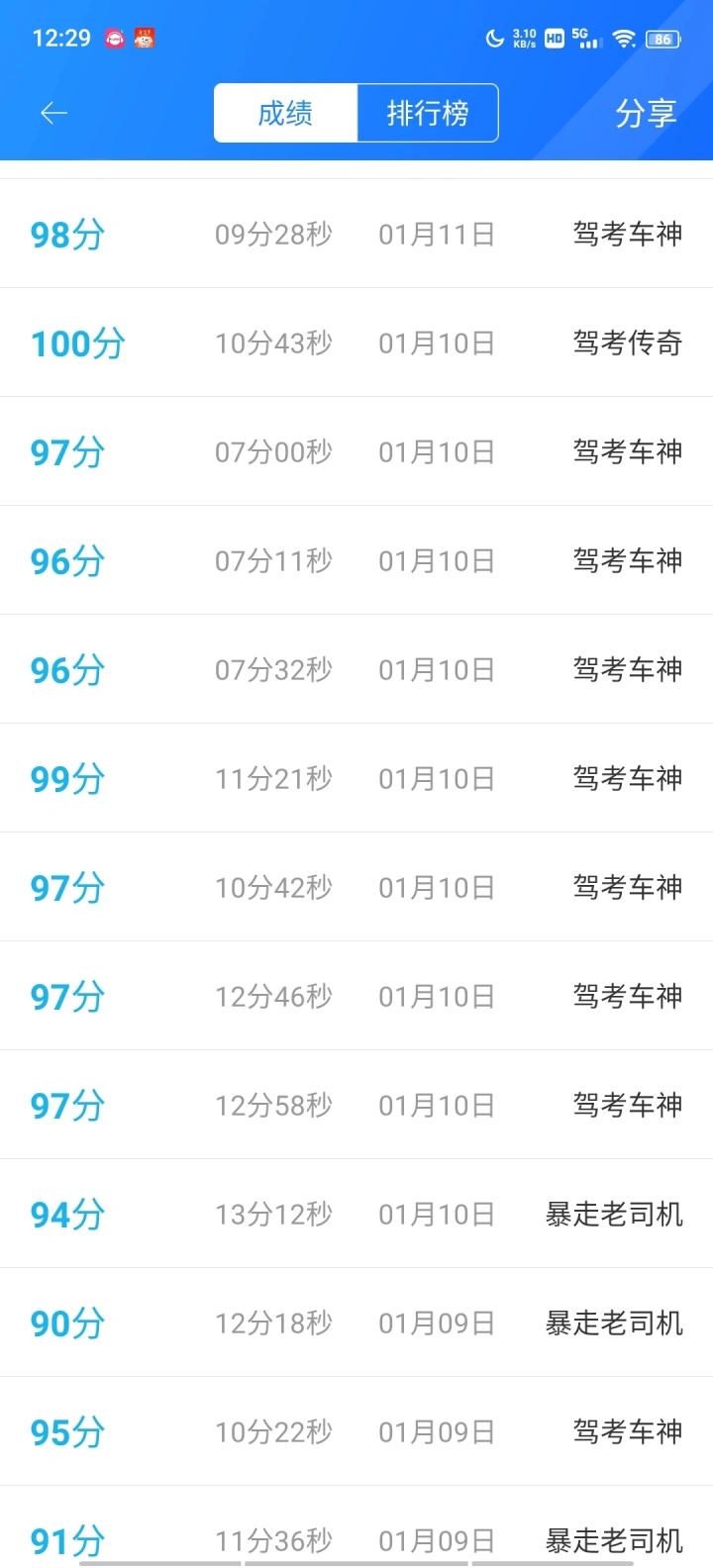Open the 97分 record with 12分58秒
Screen dimensions: 713x1568
356,1105
